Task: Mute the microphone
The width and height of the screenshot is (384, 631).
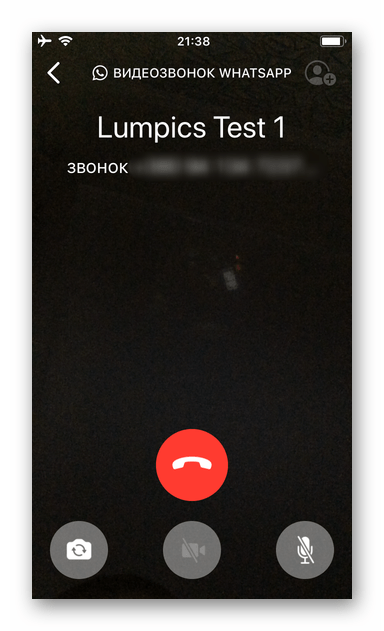Action: tap(305, 550)
